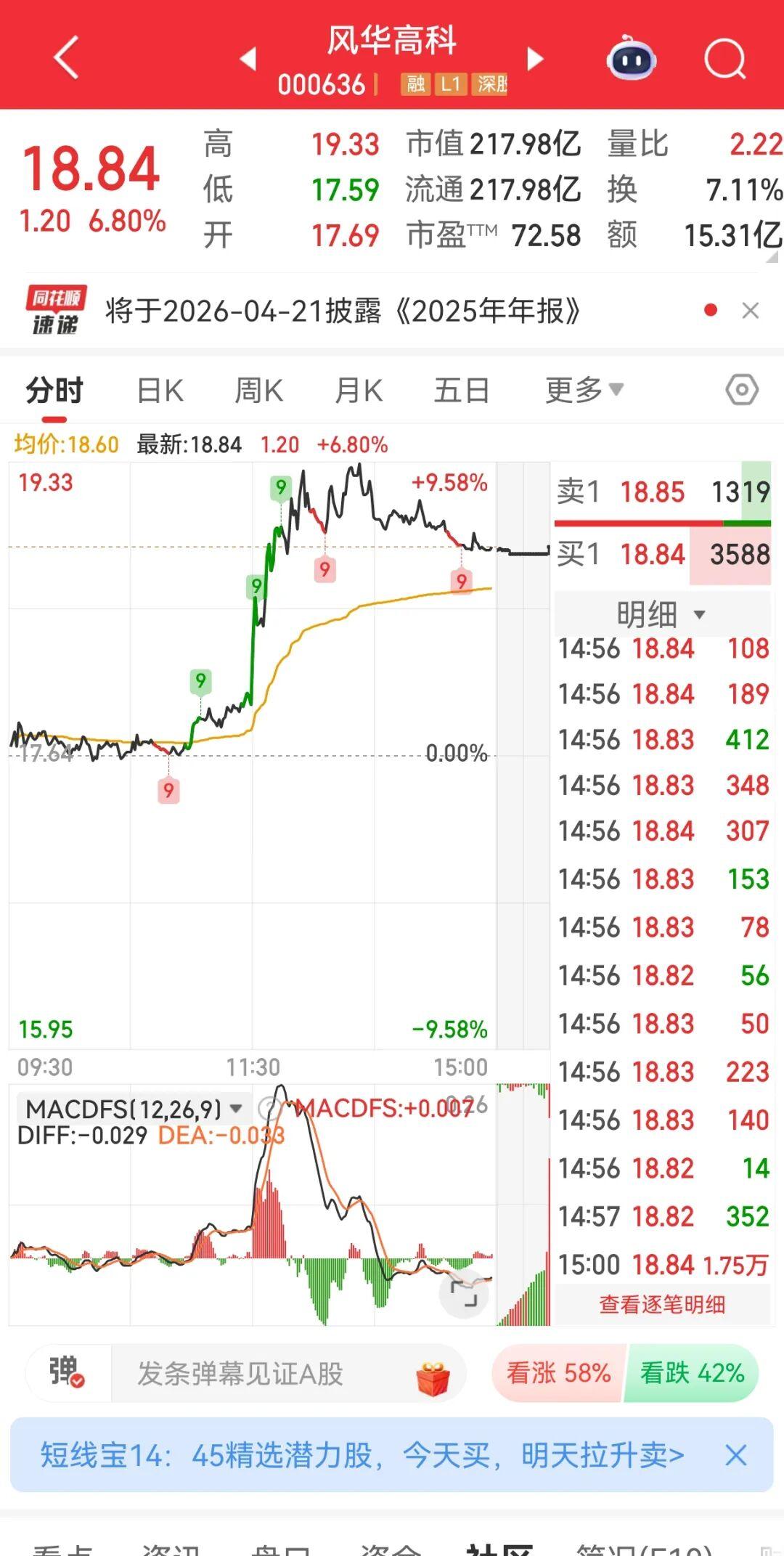Screen dimensions: 784x1556
Task: Switch to the next stock with right arrow
Action: pos(535,59)
